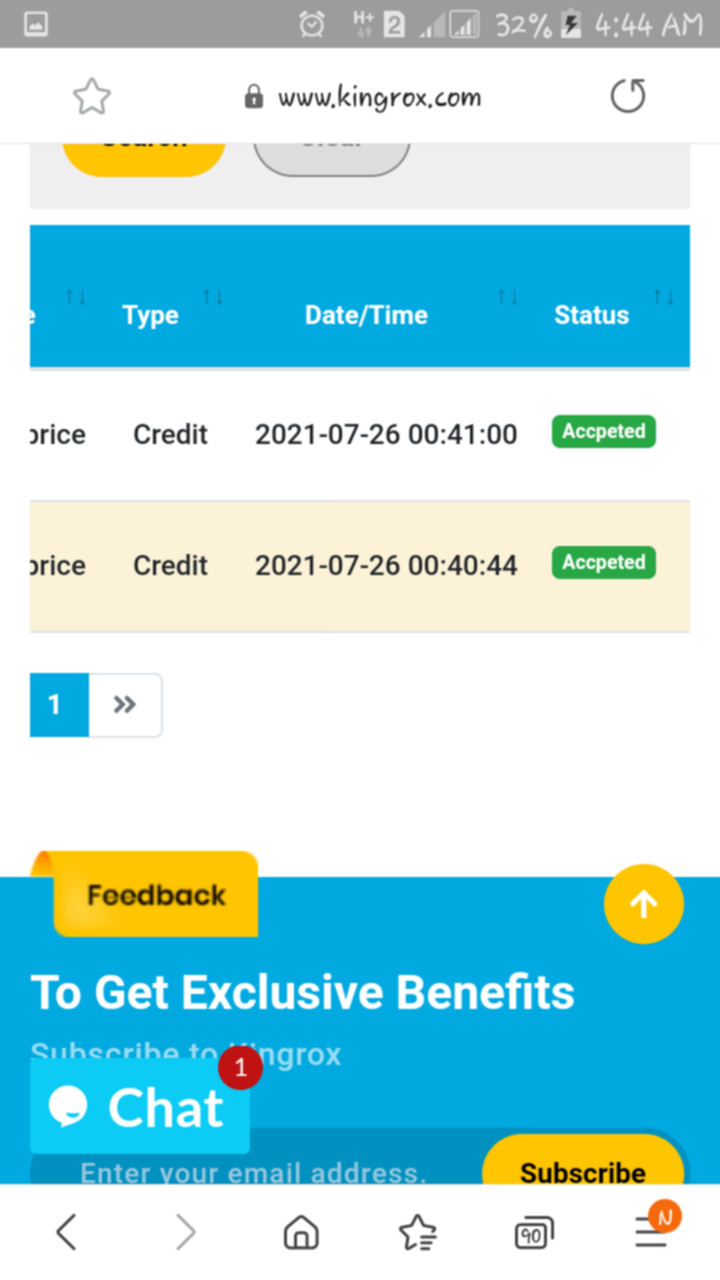This screenshot has width=720, height=1280.
Task: Jump back to top with the arrow button
Action: point(644,904)
